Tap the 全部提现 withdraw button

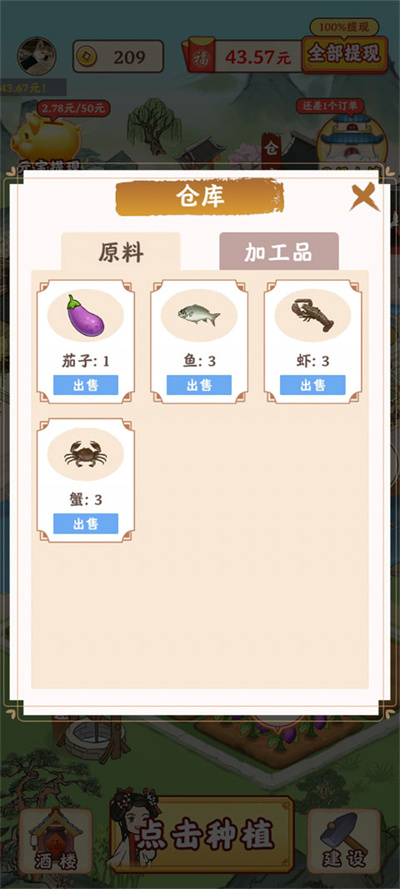coord(344,54)
